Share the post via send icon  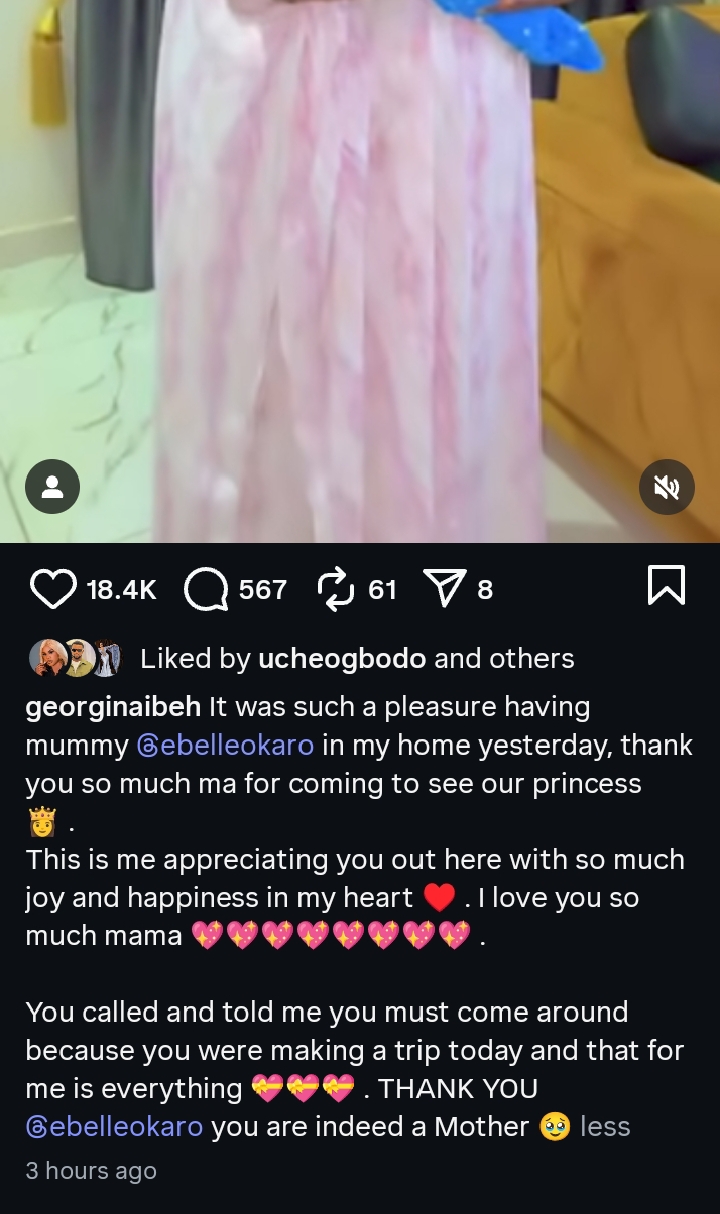pos(443,589)
